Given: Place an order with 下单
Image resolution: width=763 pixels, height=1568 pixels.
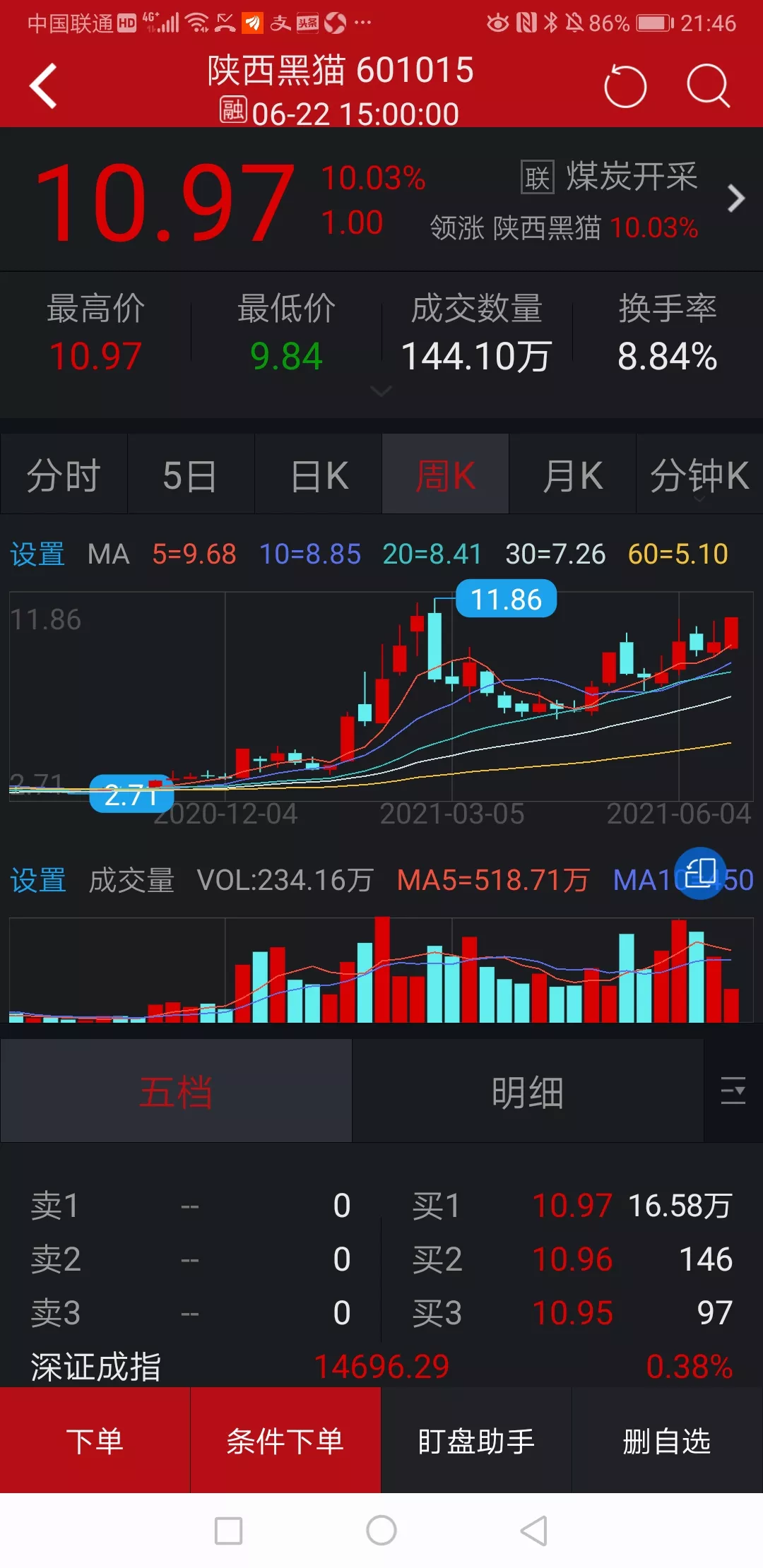Looking at the screenshot, I should [x=95, y=1441].
